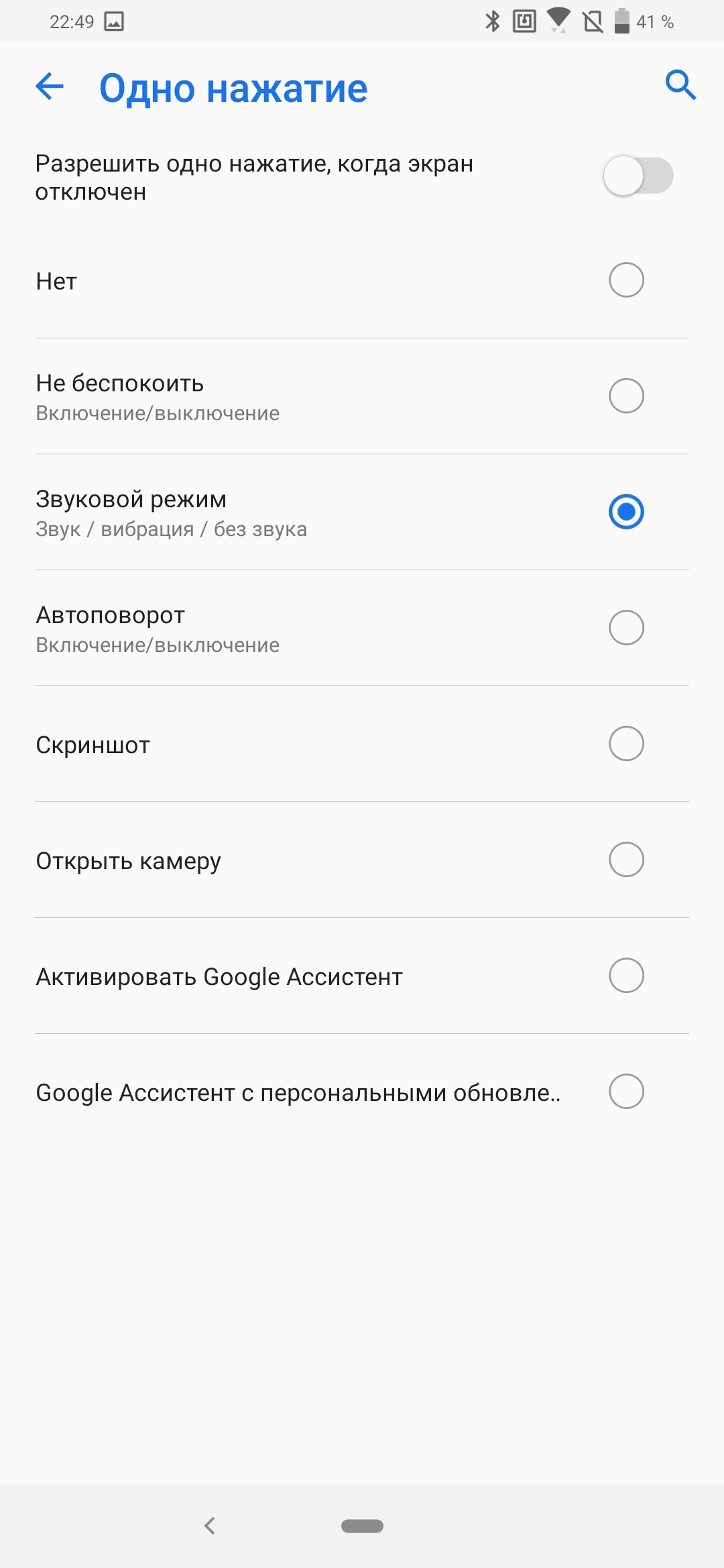Set action to "Скриншот"
This screenshot has height=1568, width=724.
pyautogui.click(x=626, y=744)
